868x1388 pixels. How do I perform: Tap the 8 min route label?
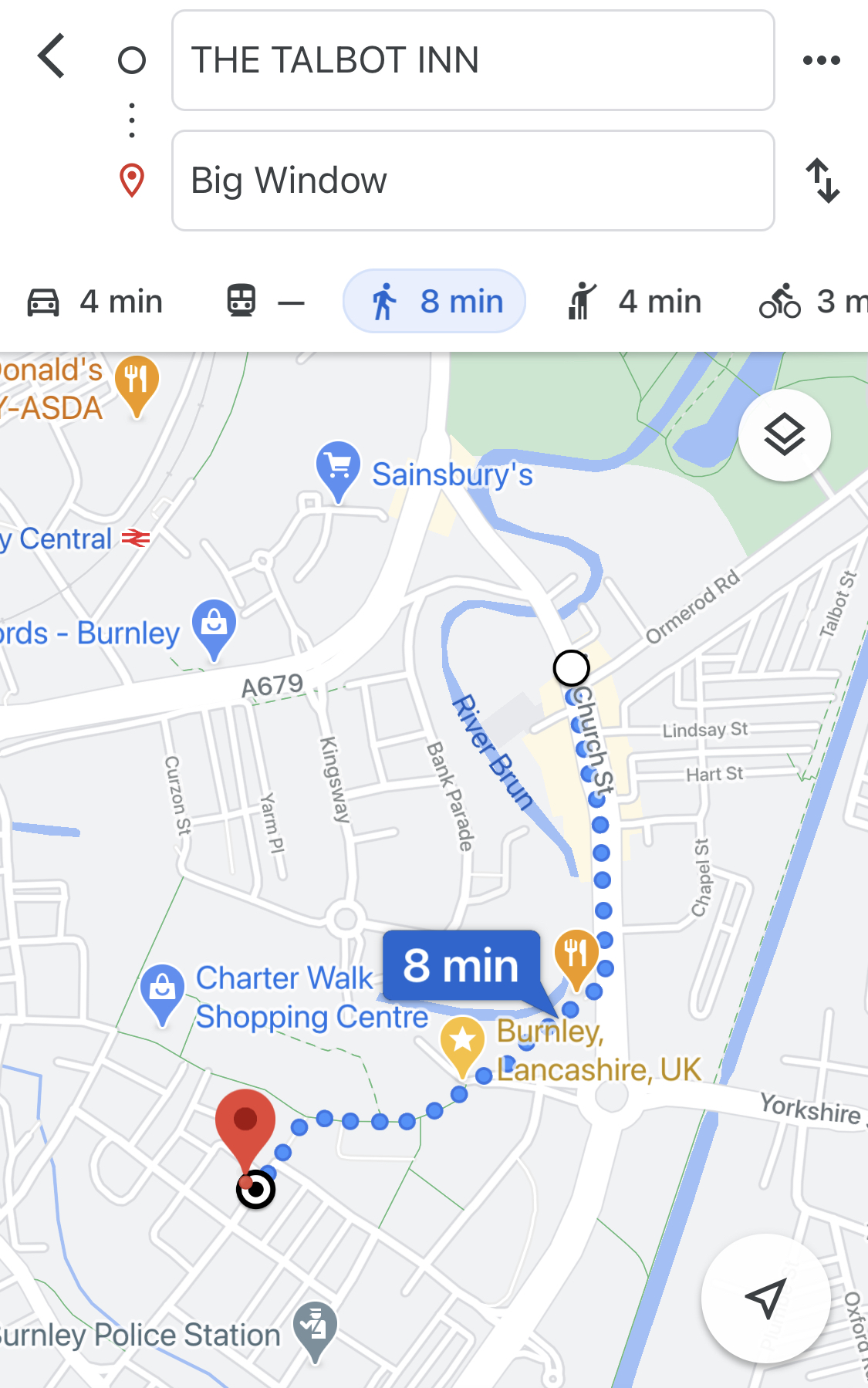pyautogui.click(x=461, y=966)
